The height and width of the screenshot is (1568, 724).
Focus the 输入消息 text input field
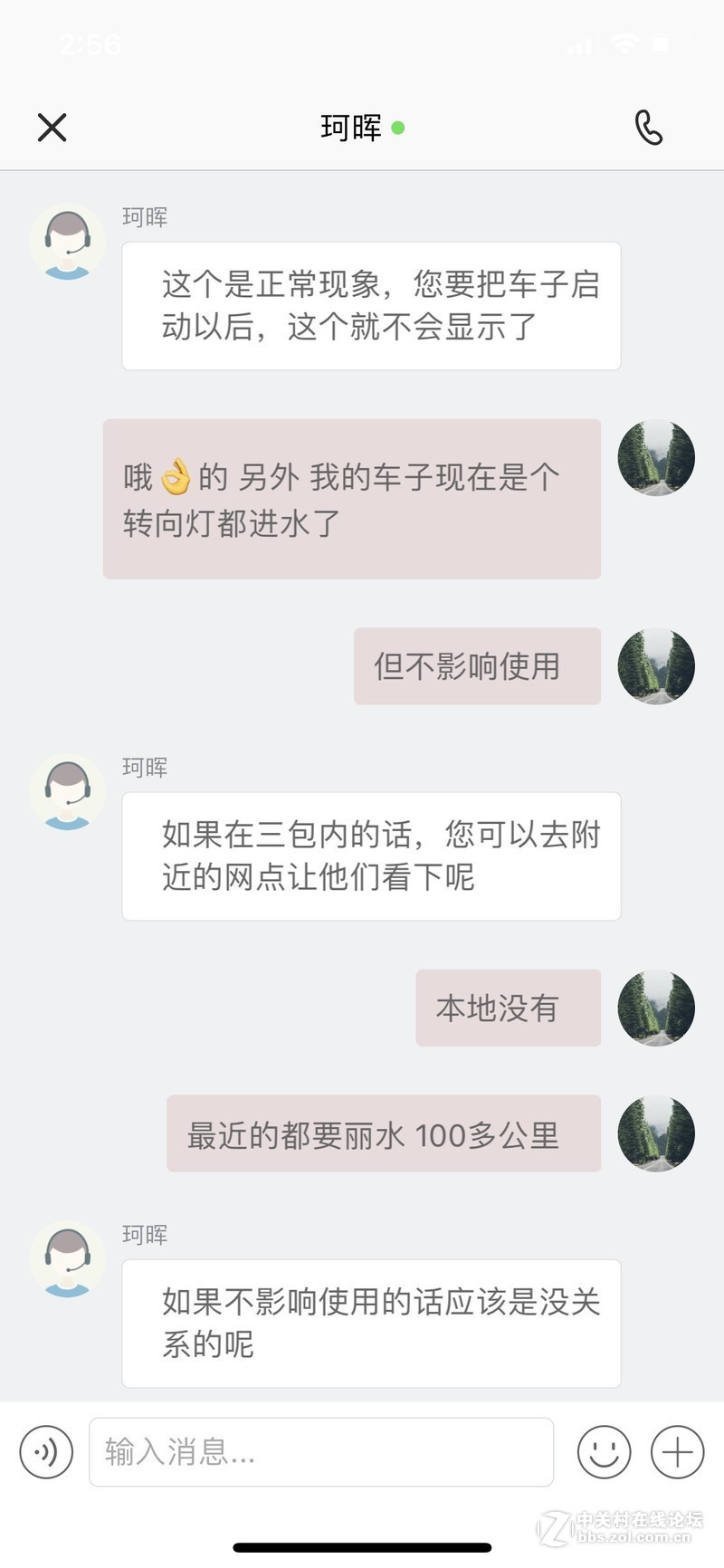pyautogui.click(x=321, y=1452)
